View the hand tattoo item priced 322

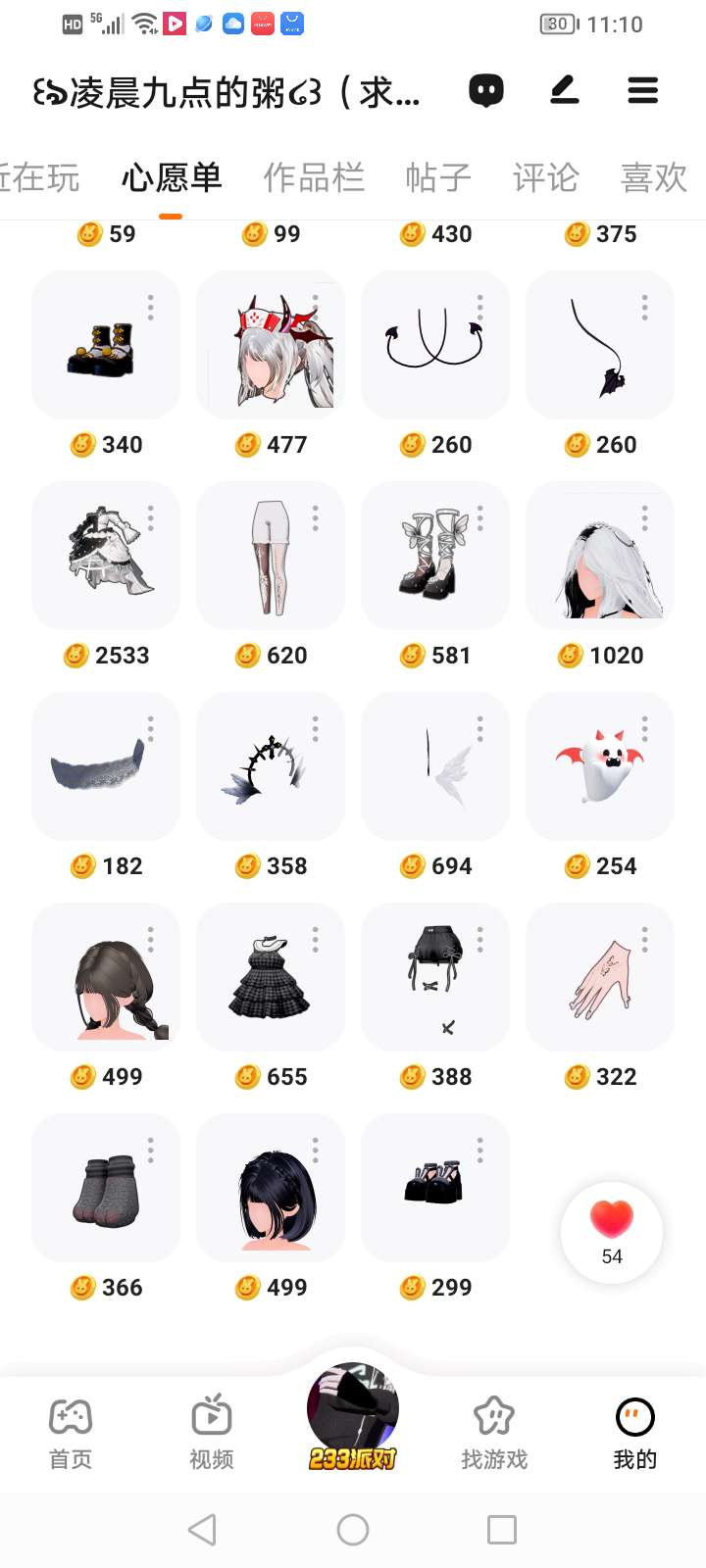599,977
